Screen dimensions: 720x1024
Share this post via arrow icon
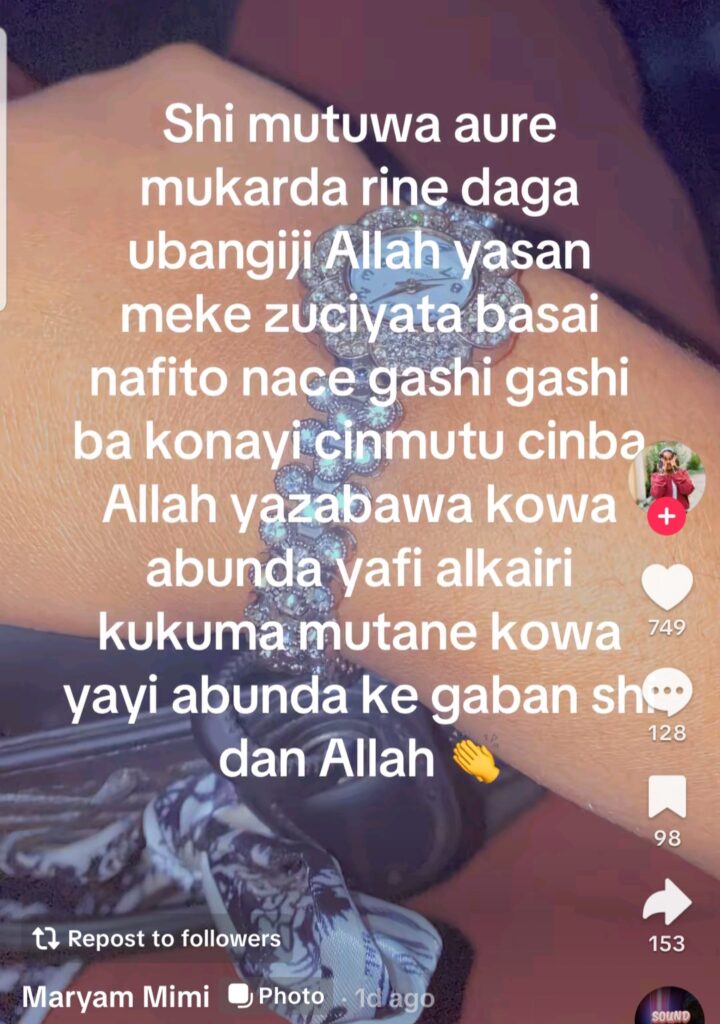(667, 903)
